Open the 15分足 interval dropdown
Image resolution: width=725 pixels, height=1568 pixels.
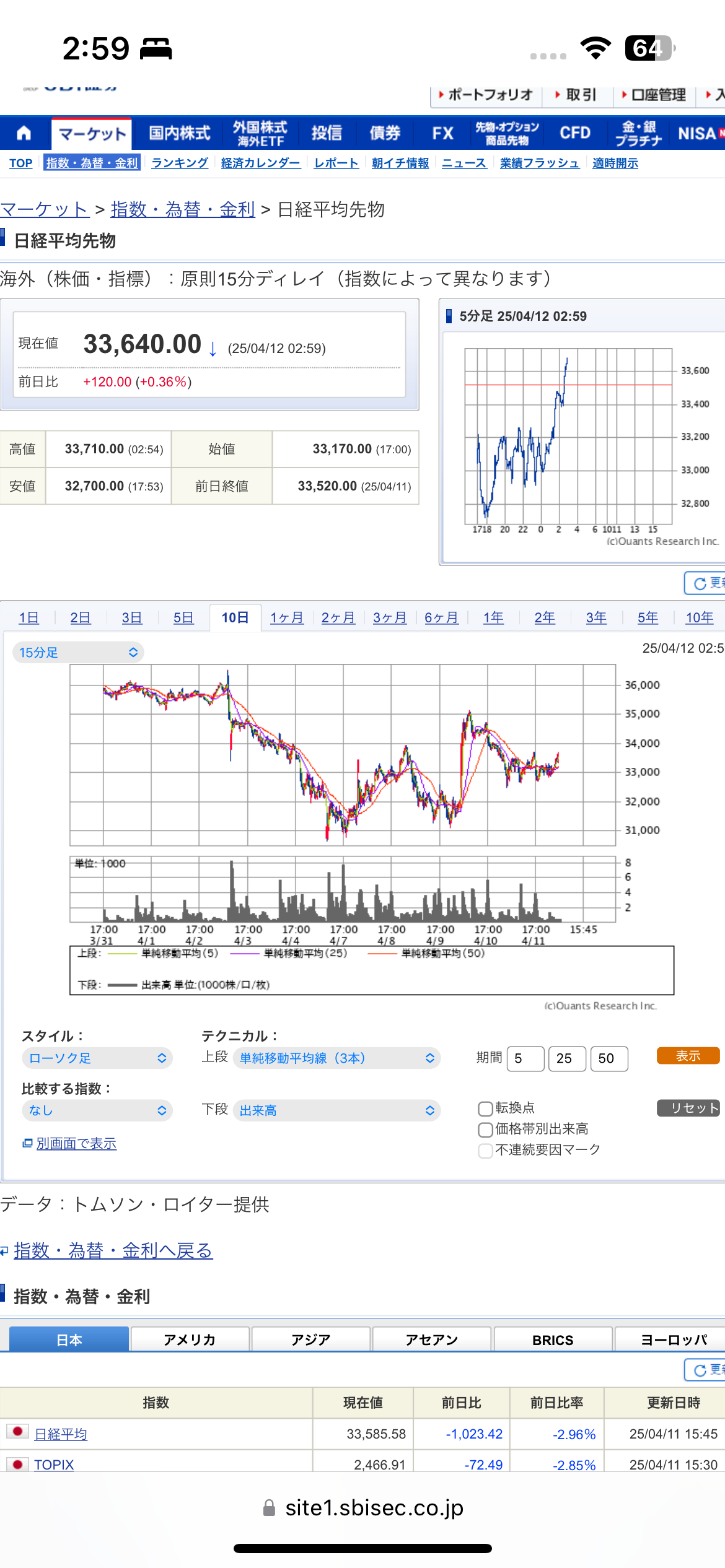tap(78, 652)
